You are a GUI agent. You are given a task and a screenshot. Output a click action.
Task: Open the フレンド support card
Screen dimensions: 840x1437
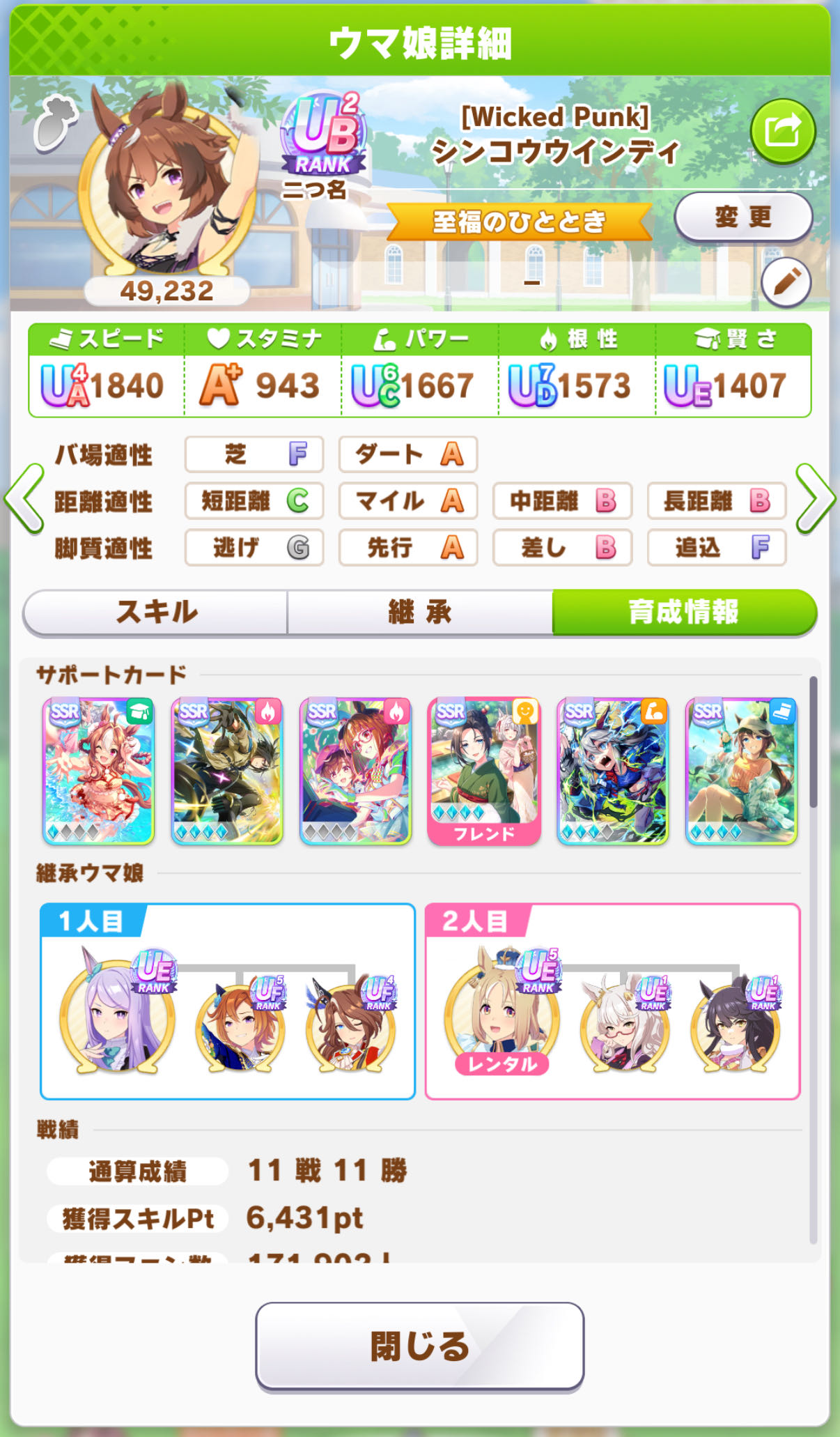click(484, 771)
